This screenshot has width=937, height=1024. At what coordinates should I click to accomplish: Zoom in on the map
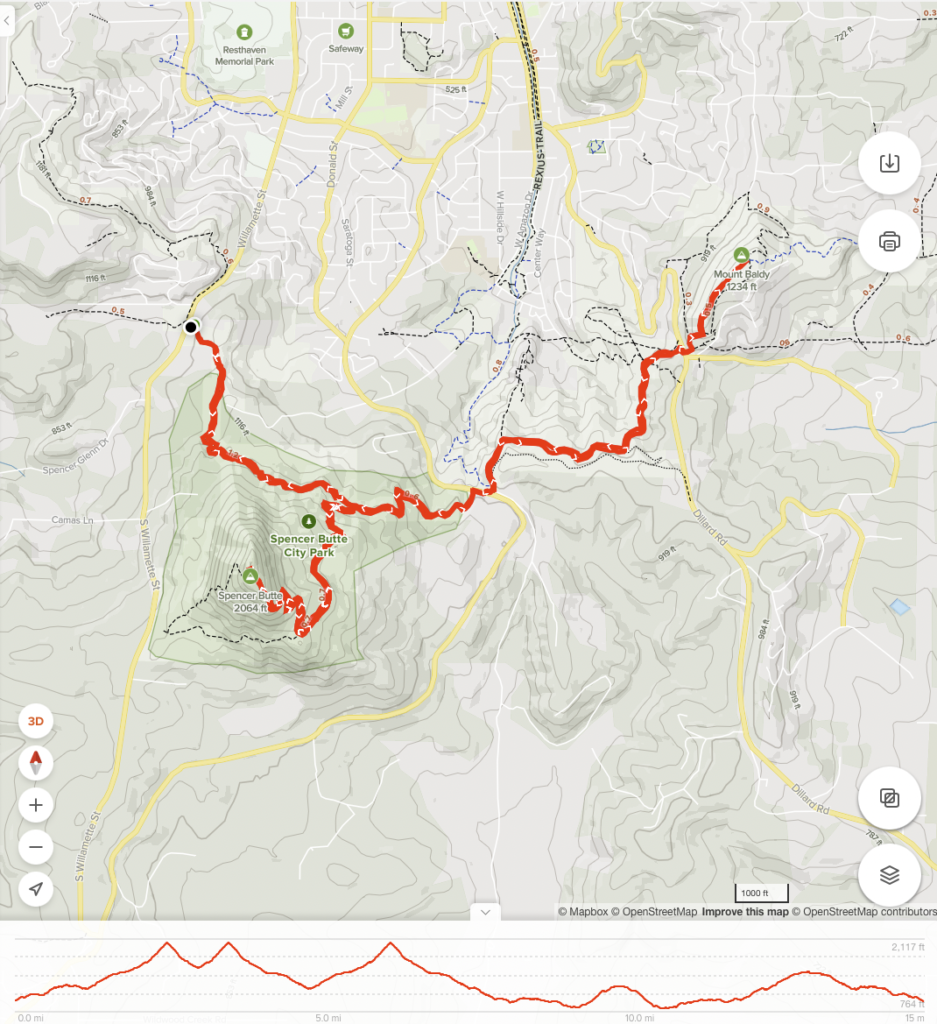pyautogui.click(x=36, y=804)
